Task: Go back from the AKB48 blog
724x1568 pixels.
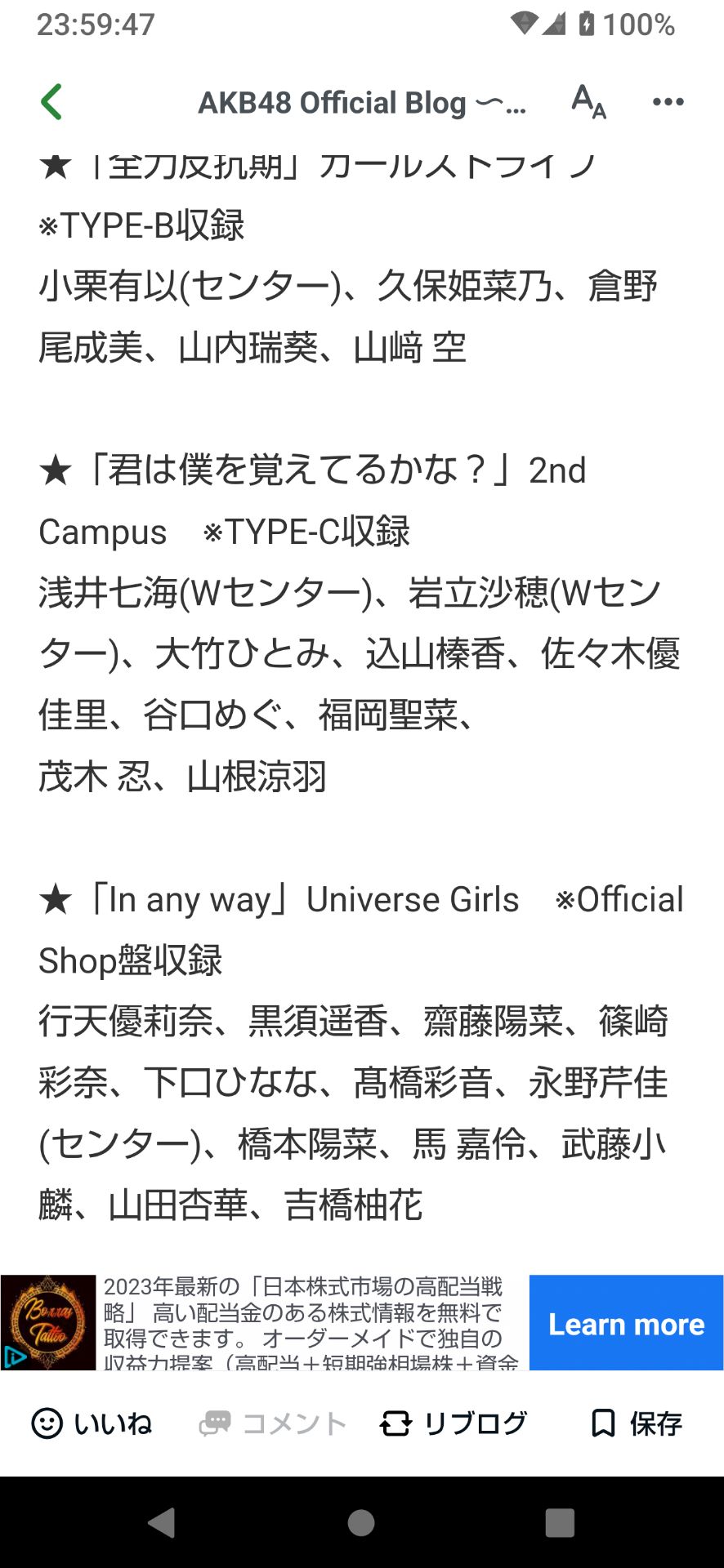Action: point(51,102)
